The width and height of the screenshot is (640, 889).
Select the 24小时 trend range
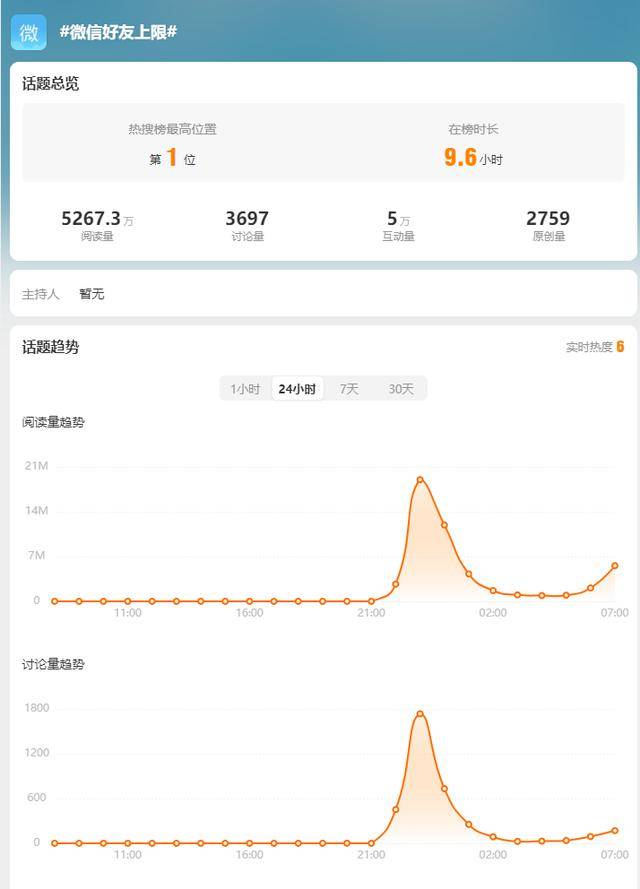(x=297, y=389)
